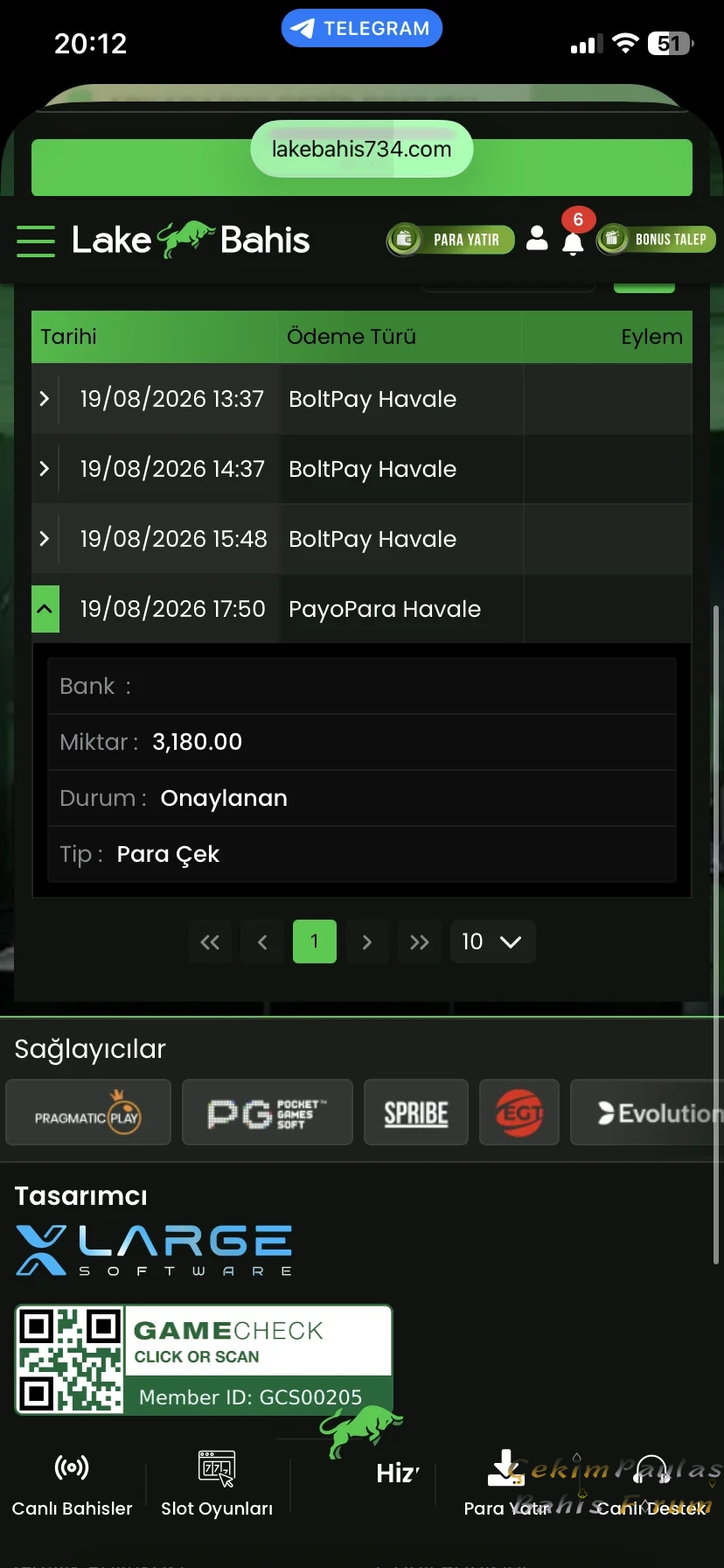The height and width of the screenshot is (1568, 724).
Task: Open the Spribe provider
Action: [416, 1112]
